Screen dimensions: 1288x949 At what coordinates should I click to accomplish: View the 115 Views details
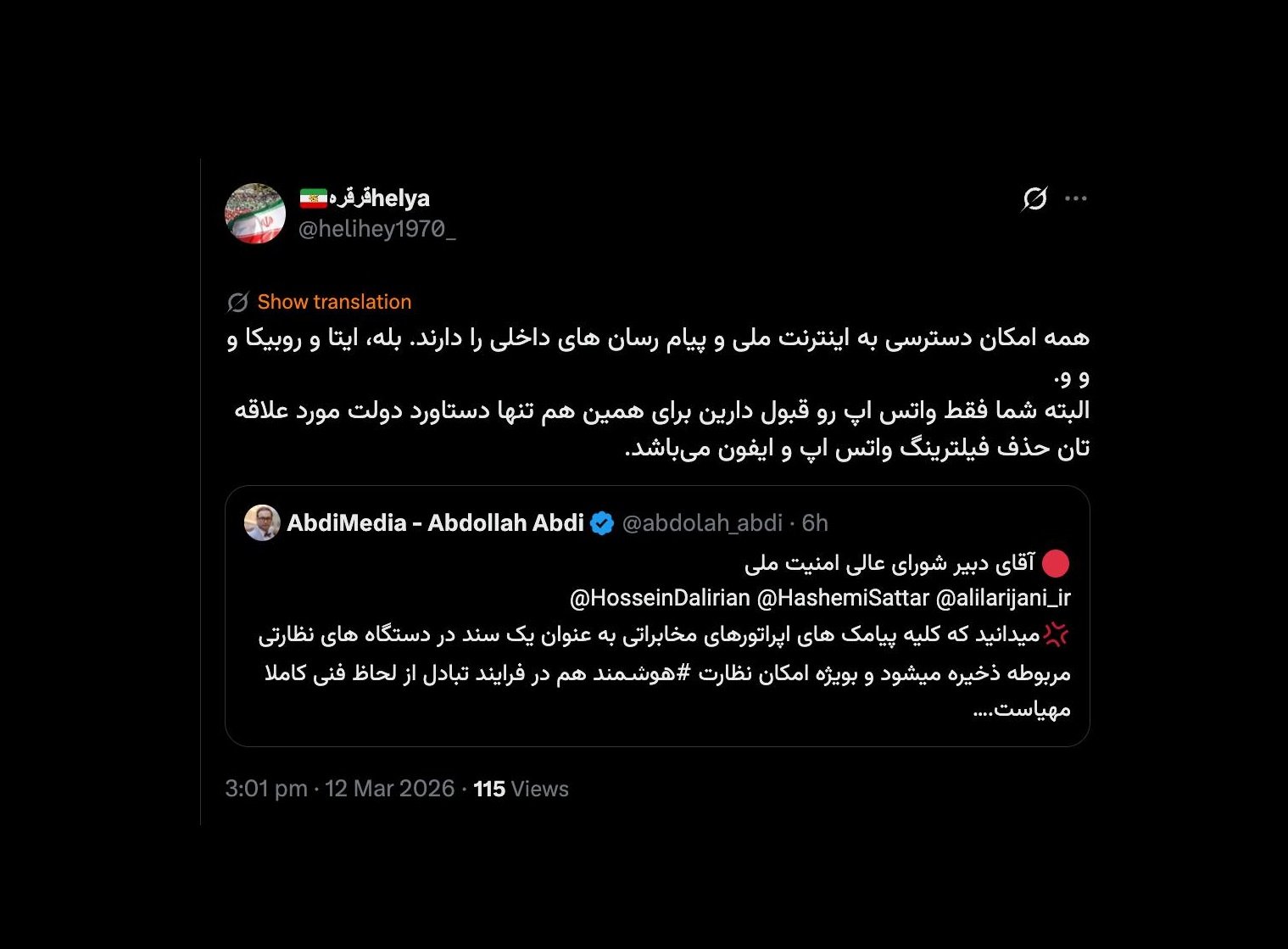pyautogui.click(x=520, y=789)
